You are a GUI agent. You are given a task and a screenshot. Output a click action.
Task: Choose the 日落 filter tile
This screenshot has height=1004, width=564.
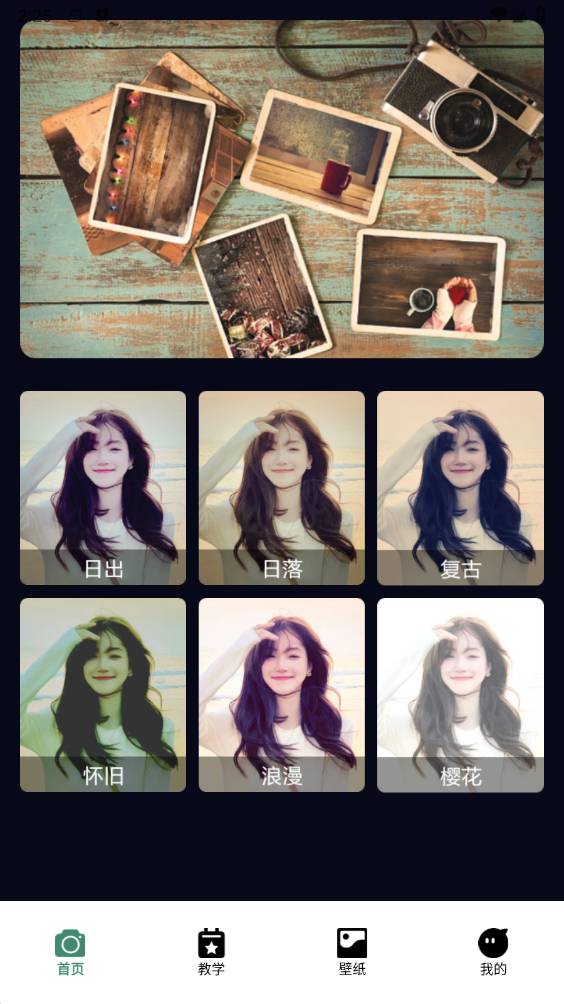point(282,488)
